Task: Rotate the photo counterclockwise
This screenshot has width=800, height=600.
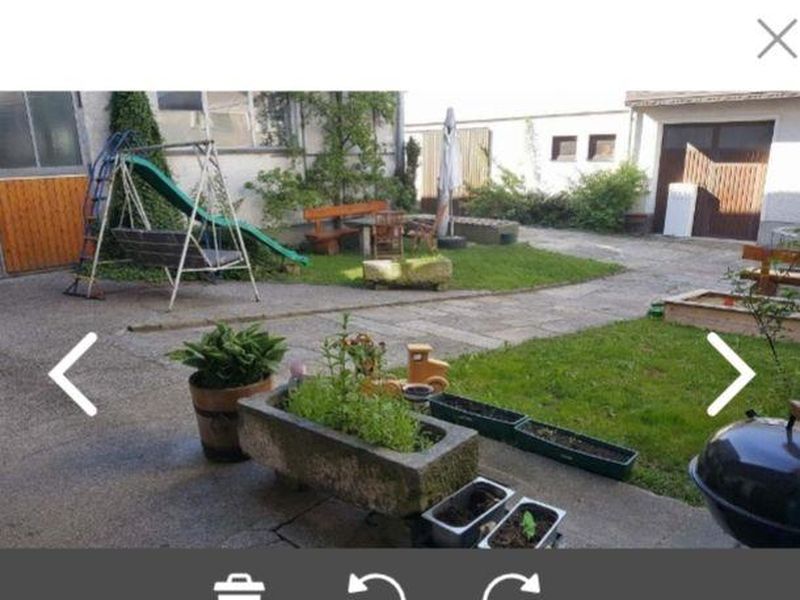Action: click(x=376, y=587)
